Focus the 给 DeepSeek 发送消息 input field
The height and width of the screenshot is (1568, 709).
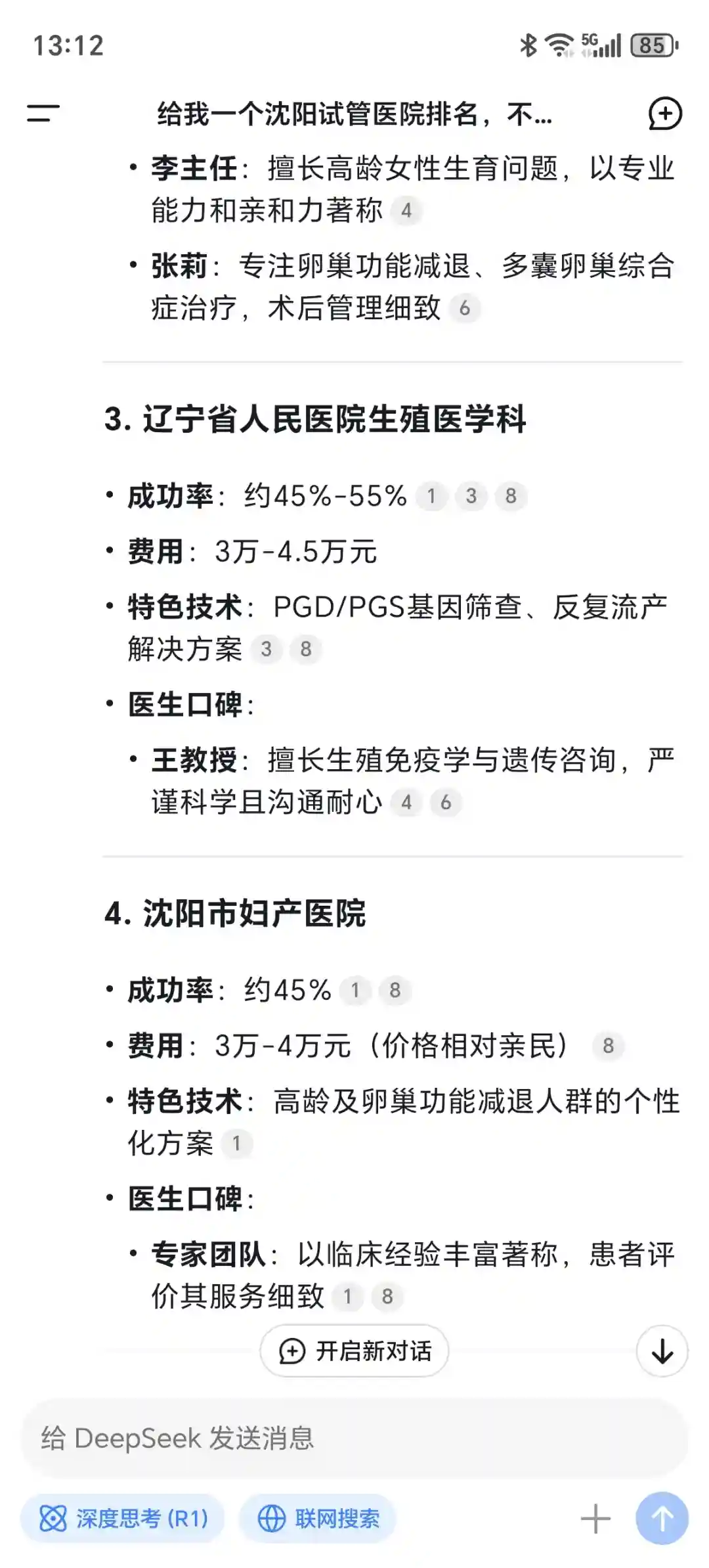click(354, 1438)
